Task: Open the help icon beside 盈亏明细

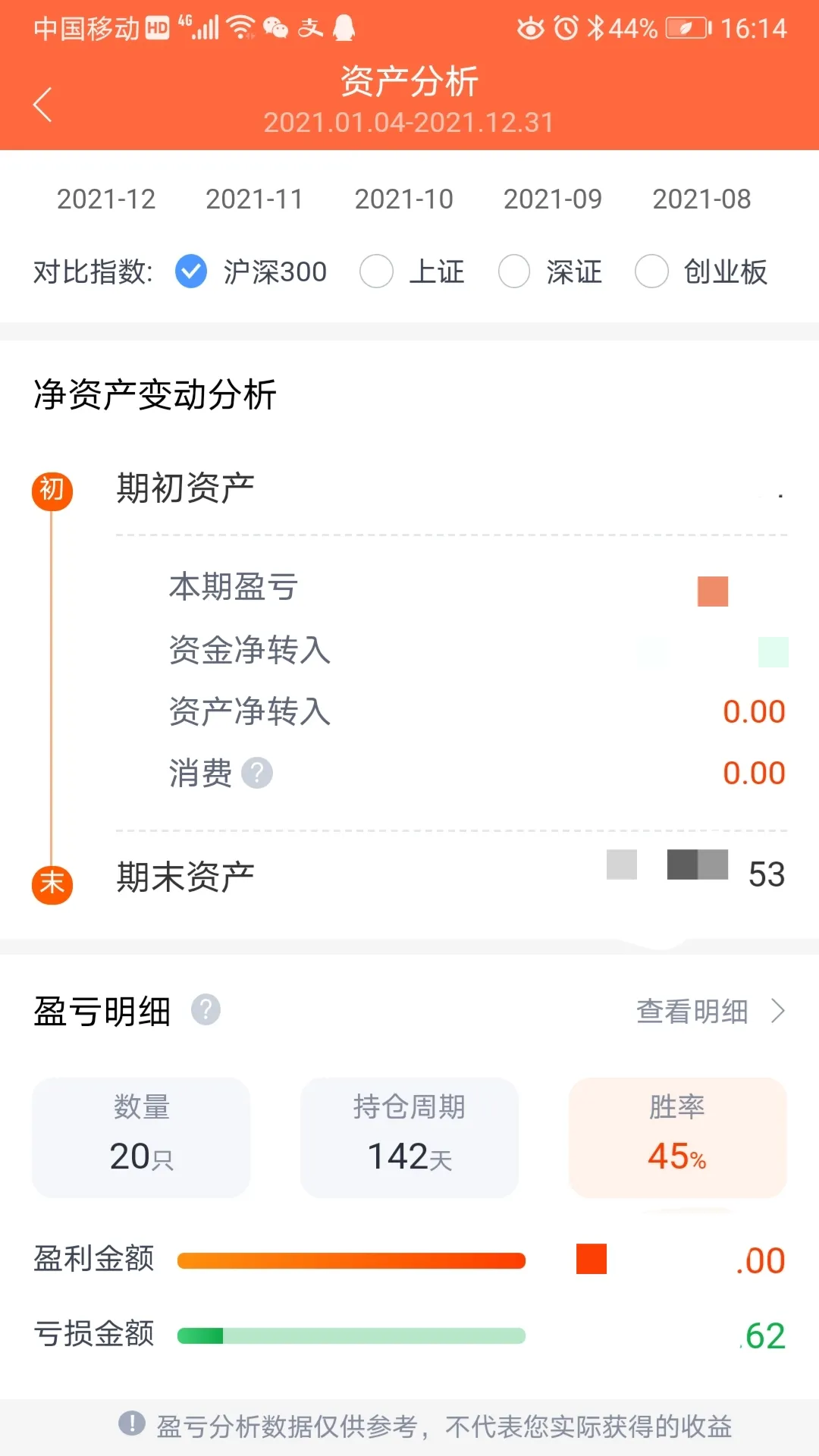Action: 206,1010
